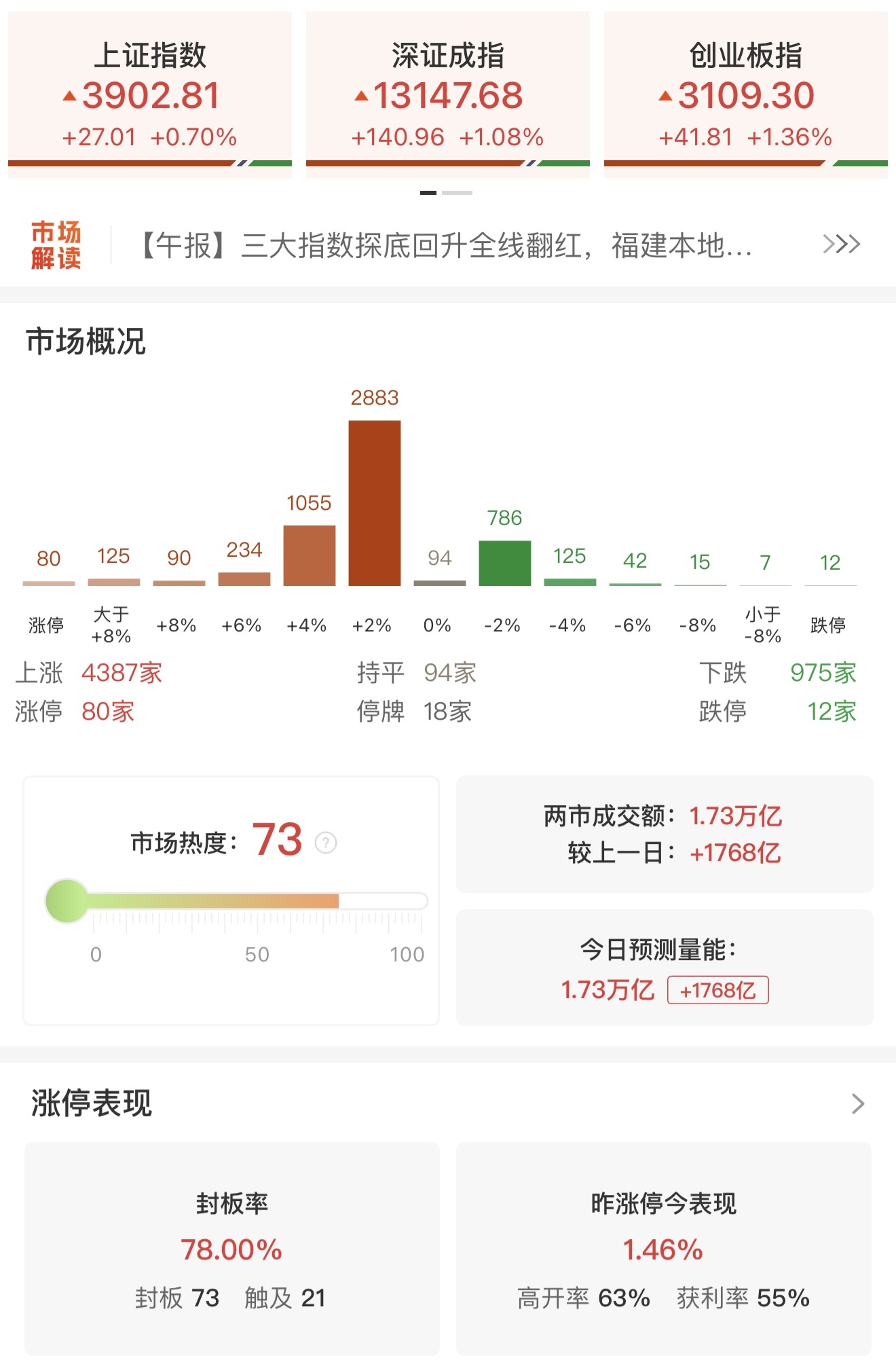Open the 昨涨停今表现 1.46% card

663,1249
